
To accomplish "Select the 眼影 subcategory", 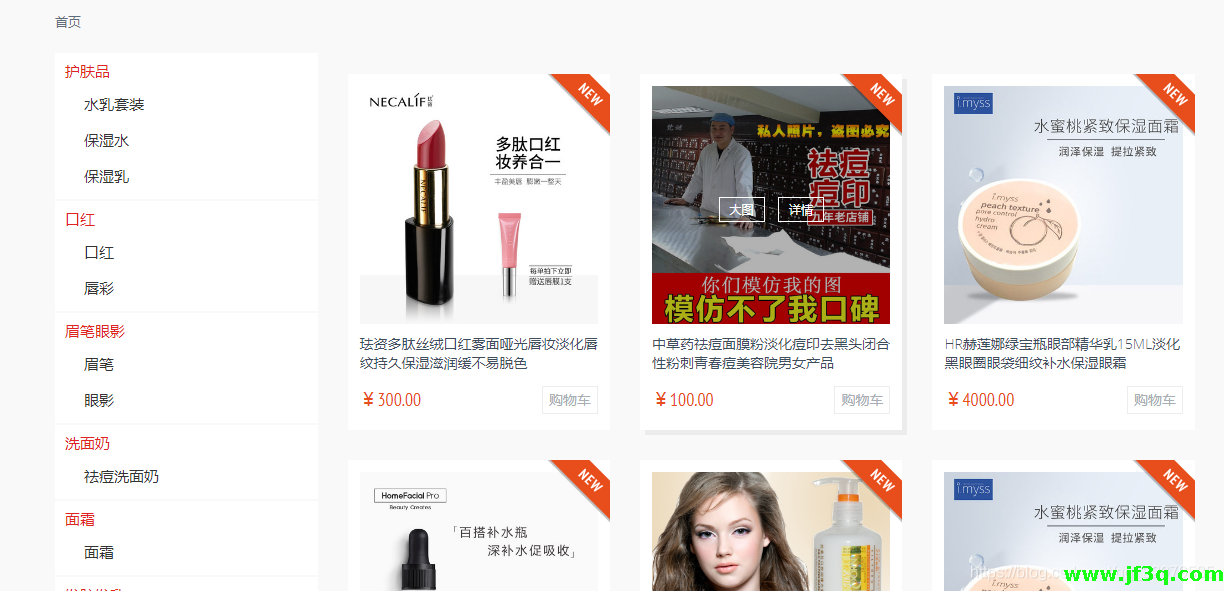I will point(99,401).
